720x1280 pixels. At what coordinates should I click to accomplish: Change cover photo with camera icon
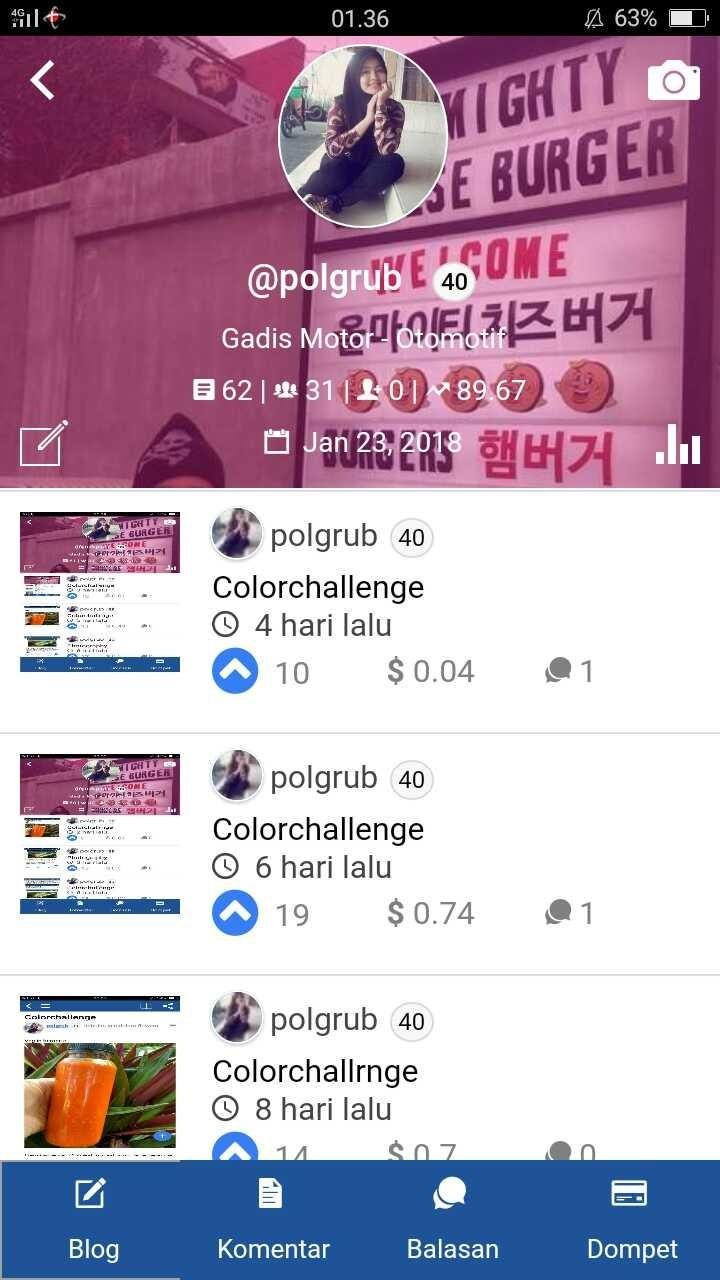[673, 81]
